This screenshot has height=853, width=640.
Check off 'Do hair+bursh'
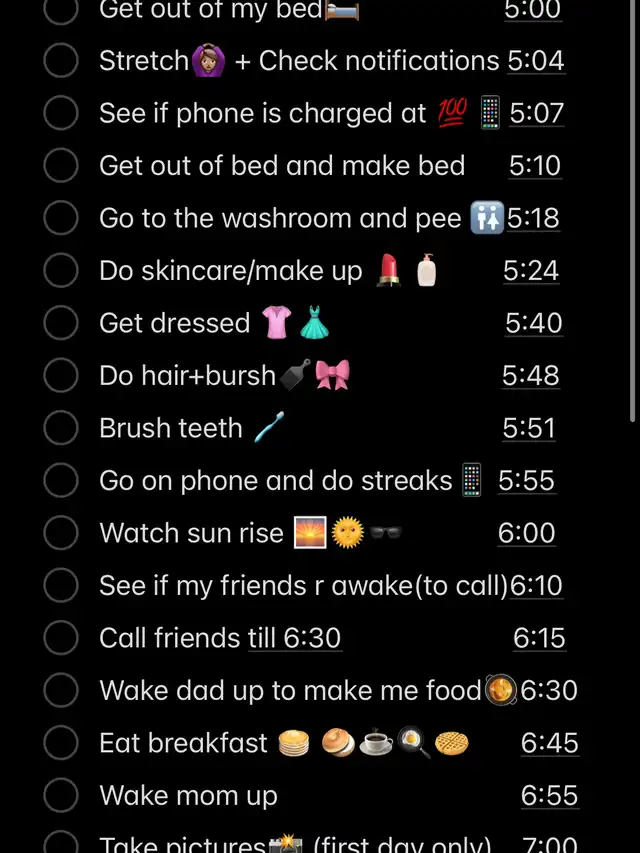point(61,376)
